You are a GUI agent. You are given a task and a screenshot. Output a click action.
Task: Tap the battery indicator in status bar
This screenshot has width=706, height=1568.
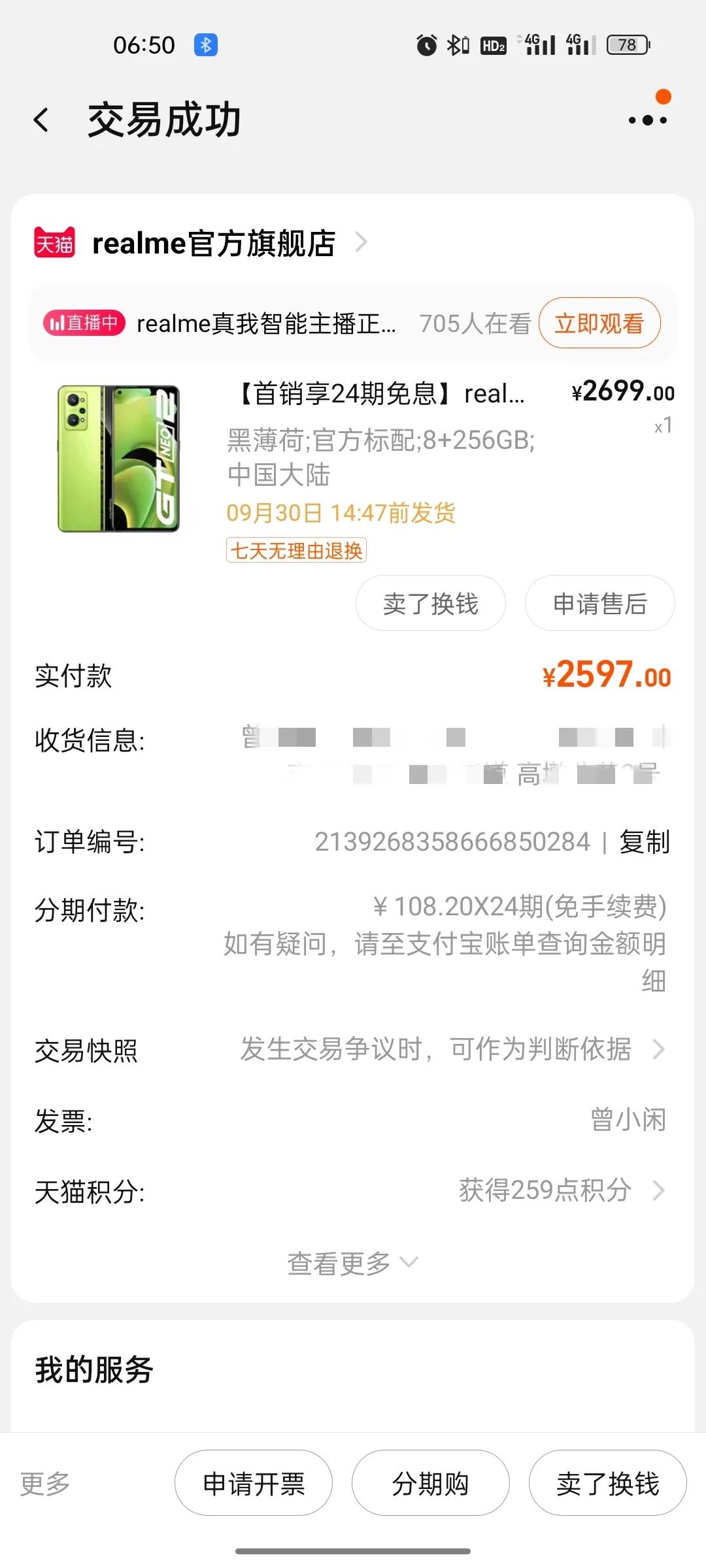click(626, 45)
